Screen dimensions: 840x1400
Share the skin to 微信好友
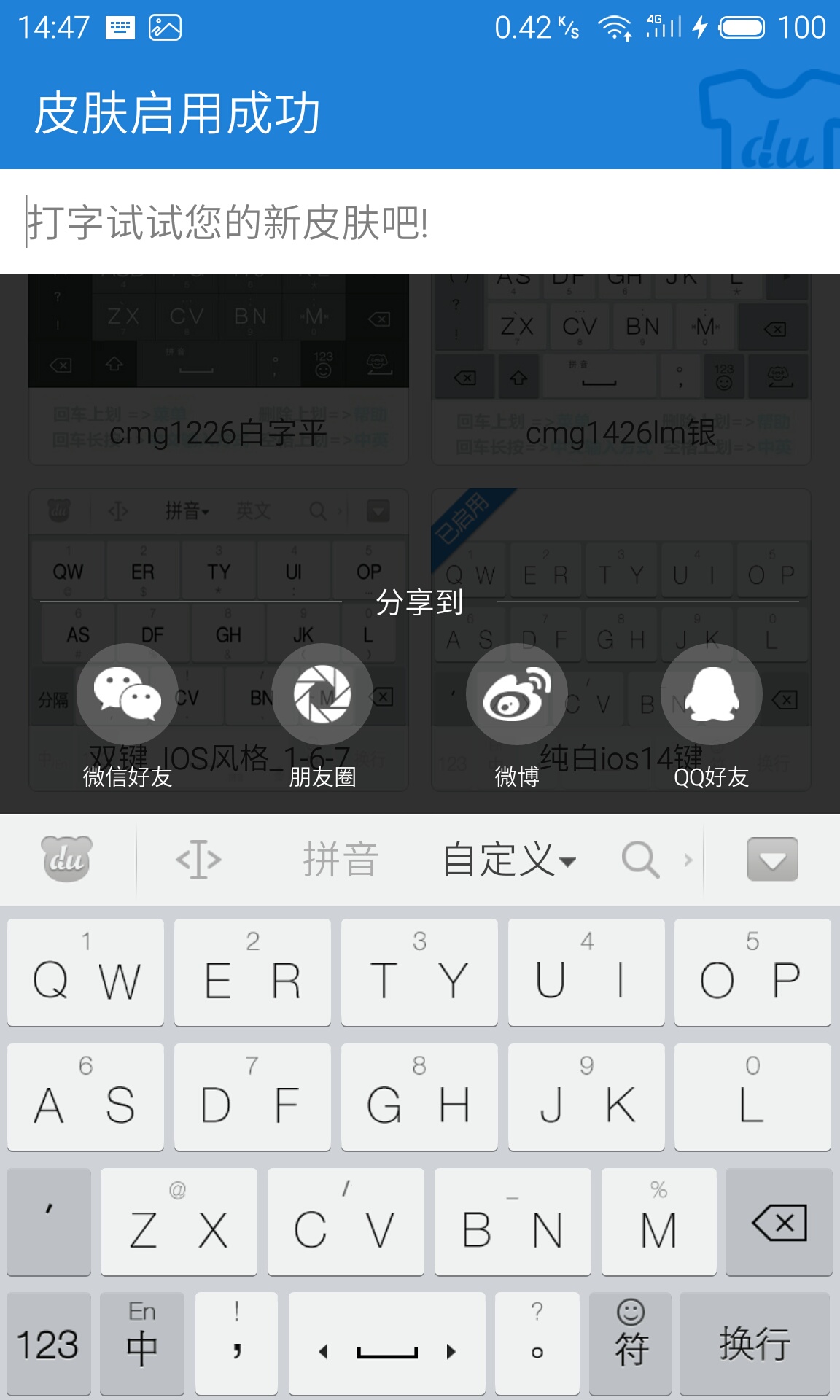[x=128, y=694]
